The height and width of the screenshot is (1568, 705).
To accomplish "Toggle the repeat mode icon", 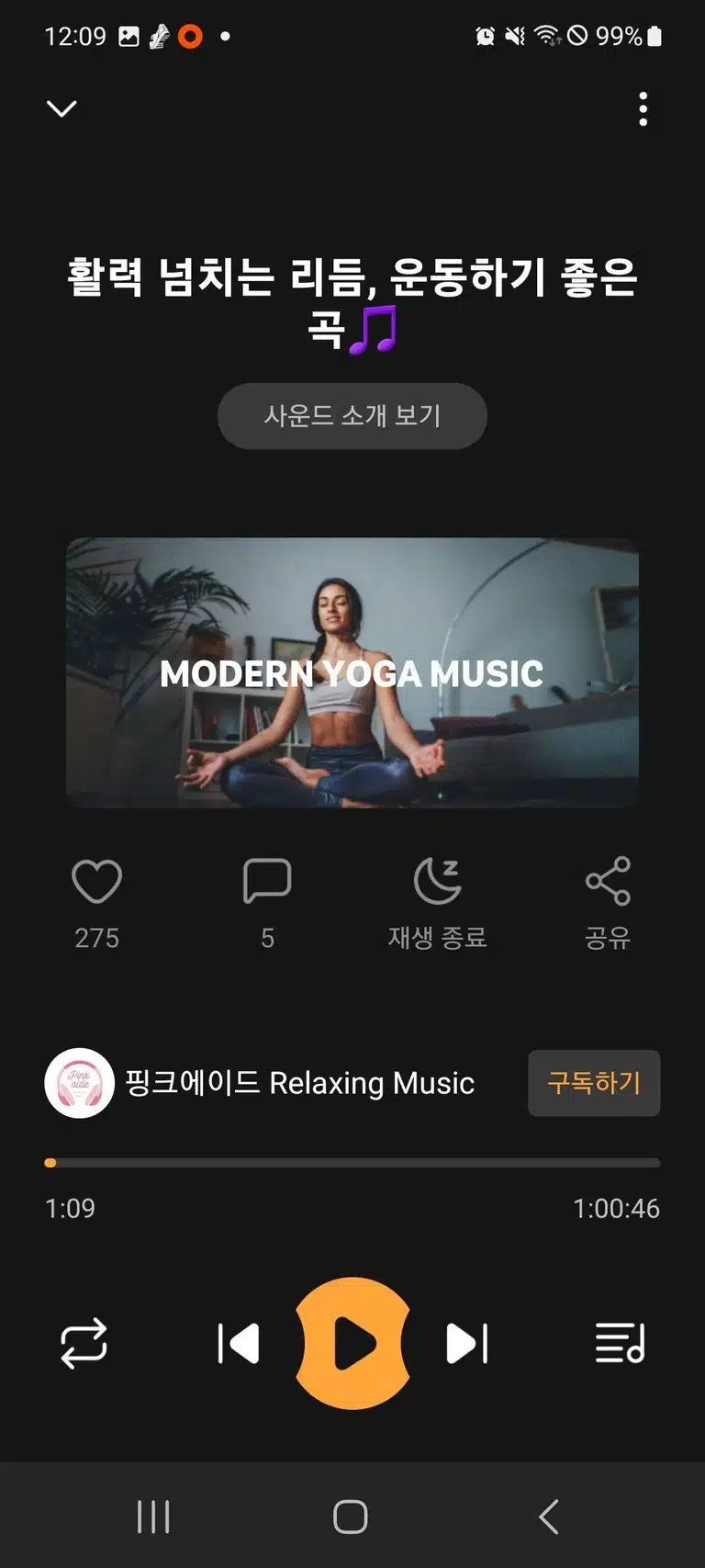I will click(x=84, y=1344).
